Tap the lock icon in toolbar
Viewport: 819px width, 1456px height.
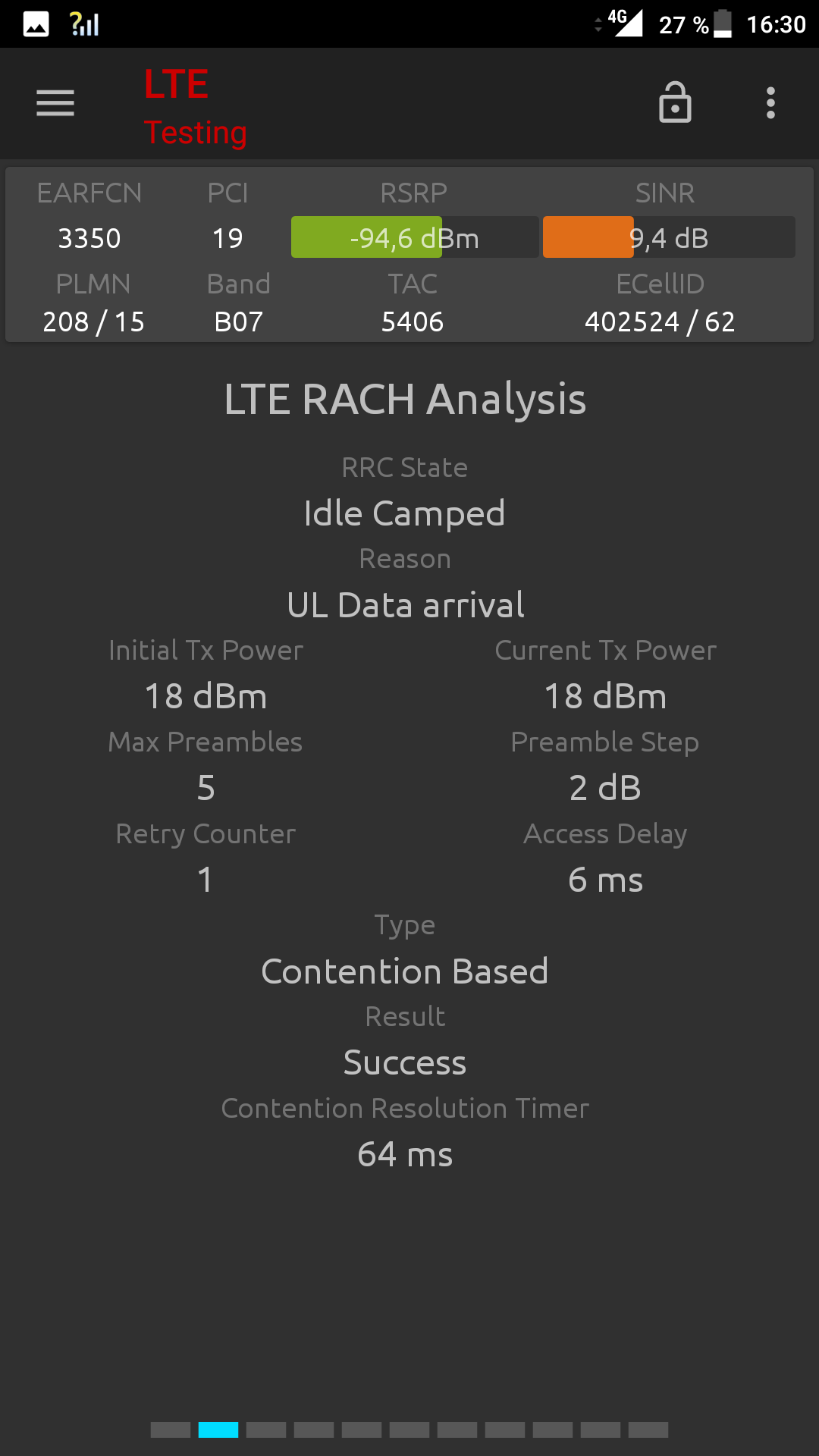pos(675,102)
